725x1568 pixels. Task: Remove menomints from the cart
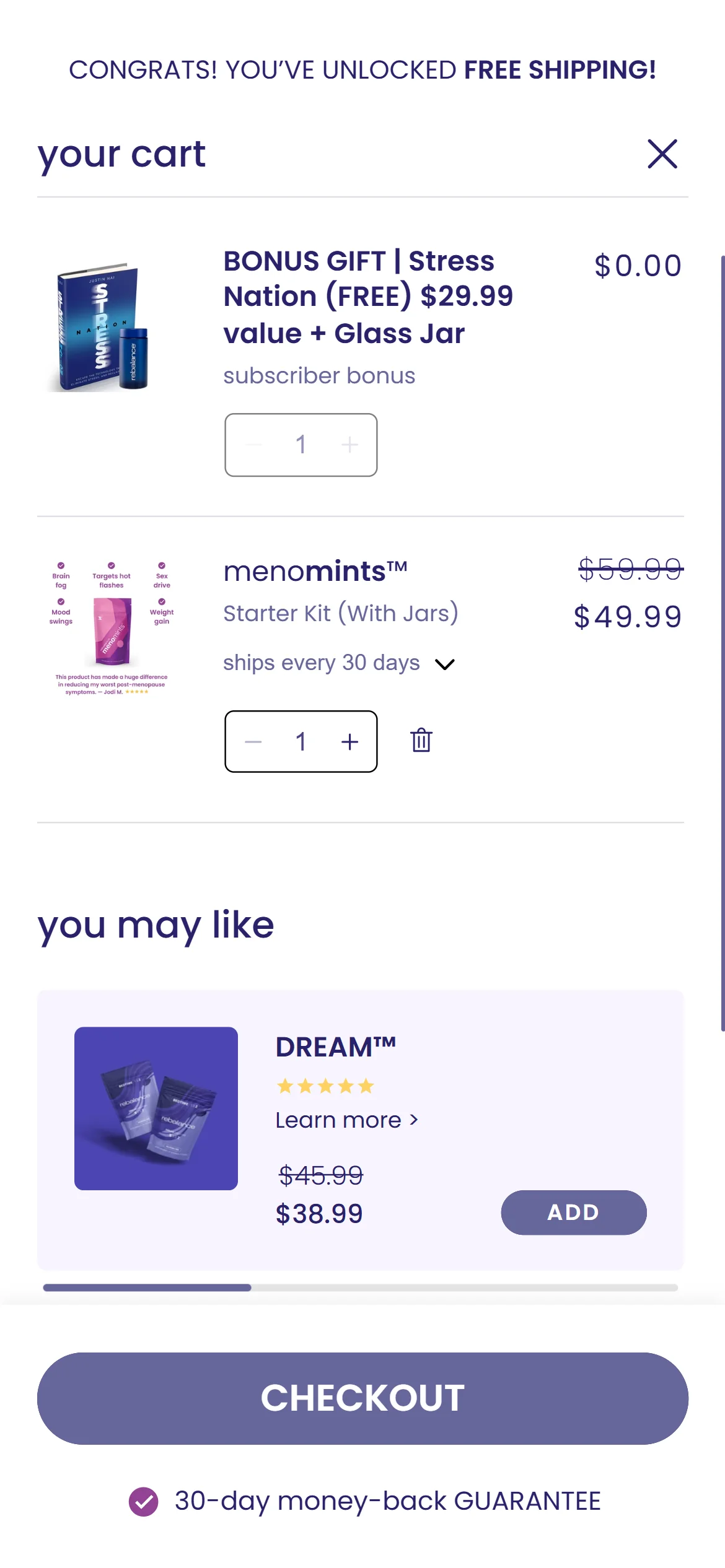point(421,740)
